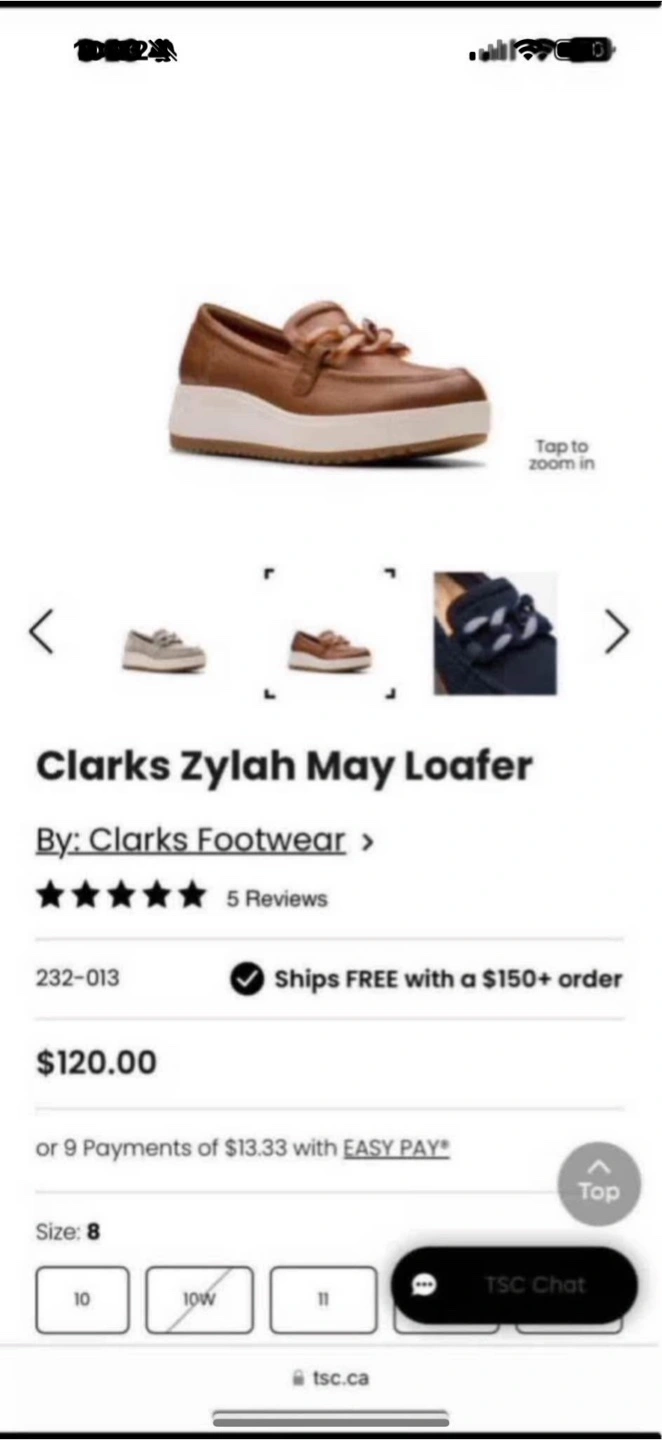Show previous product thumbnails with left arrow

click(41, 632)
